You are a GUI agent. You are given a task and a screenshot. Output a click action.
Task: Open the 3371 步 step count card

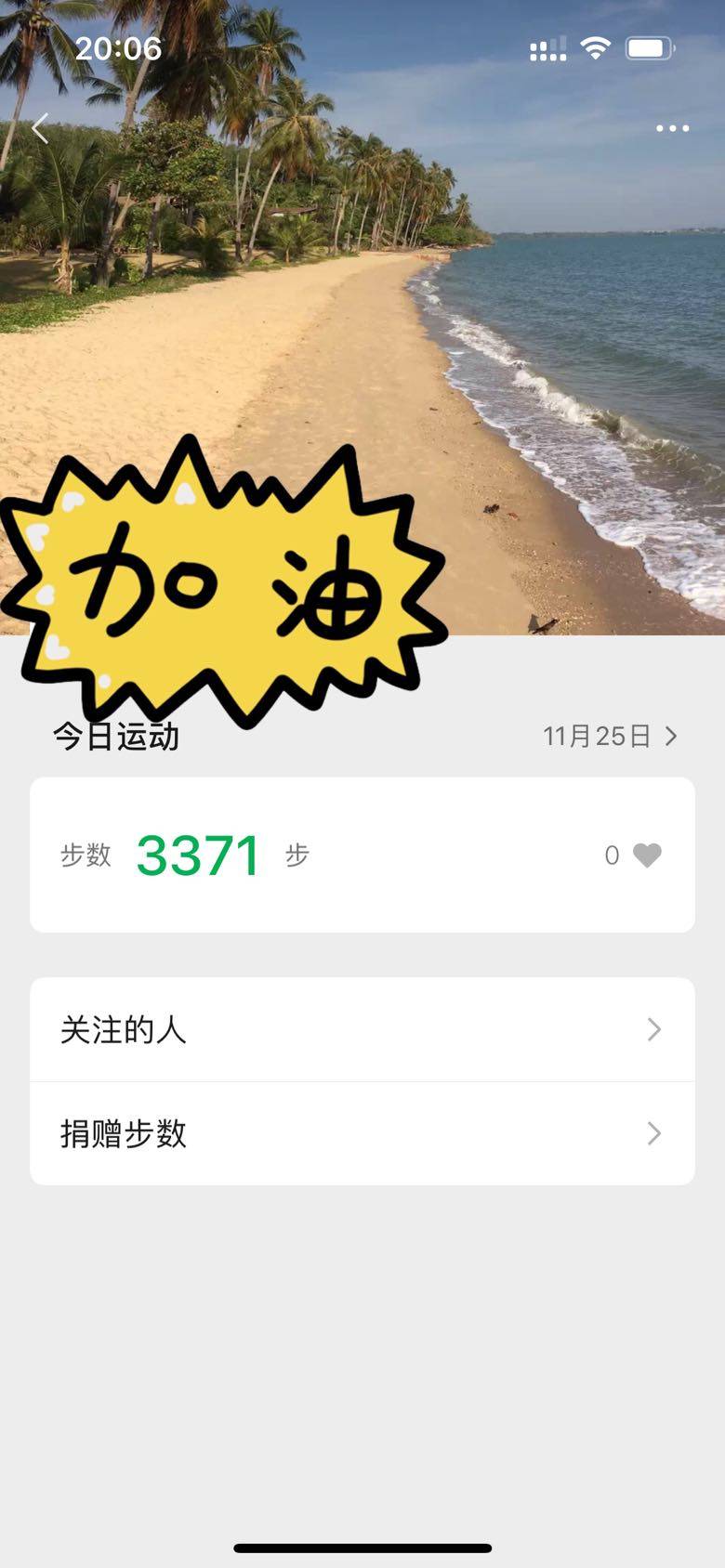(x=279, y=855)
